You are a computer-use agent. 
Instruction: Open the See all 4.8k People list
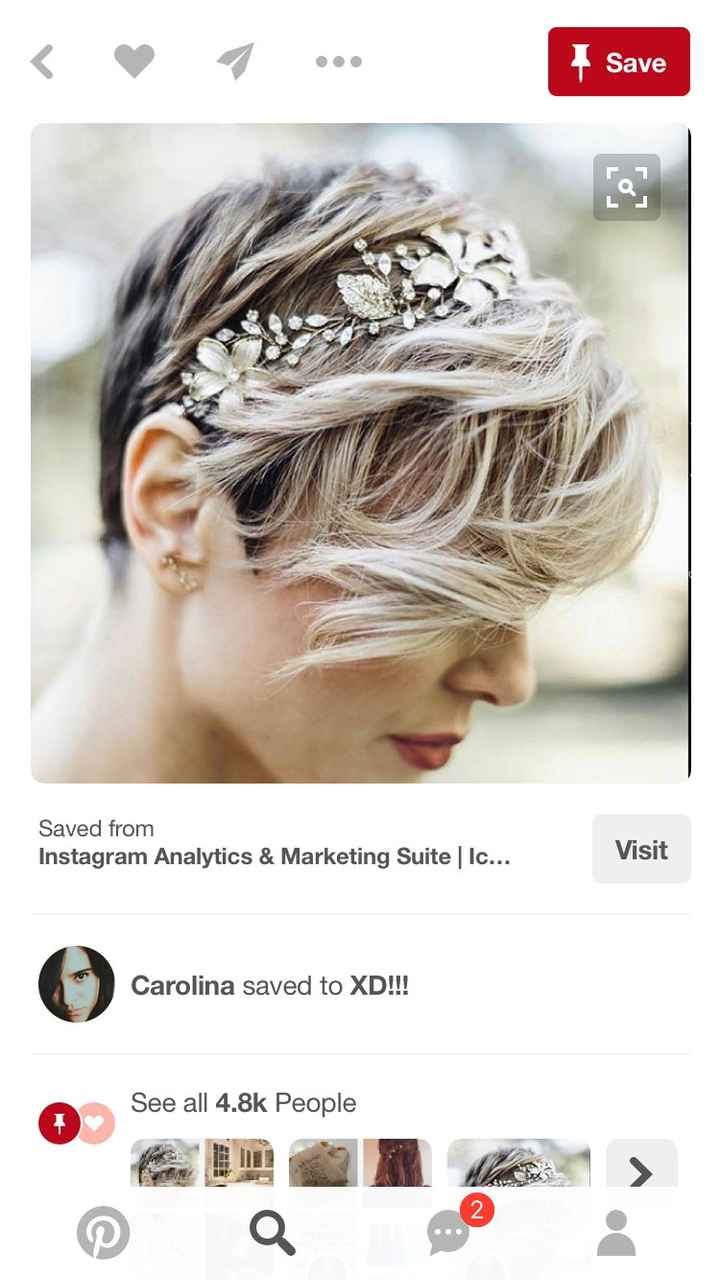(x=242, y=1103)
